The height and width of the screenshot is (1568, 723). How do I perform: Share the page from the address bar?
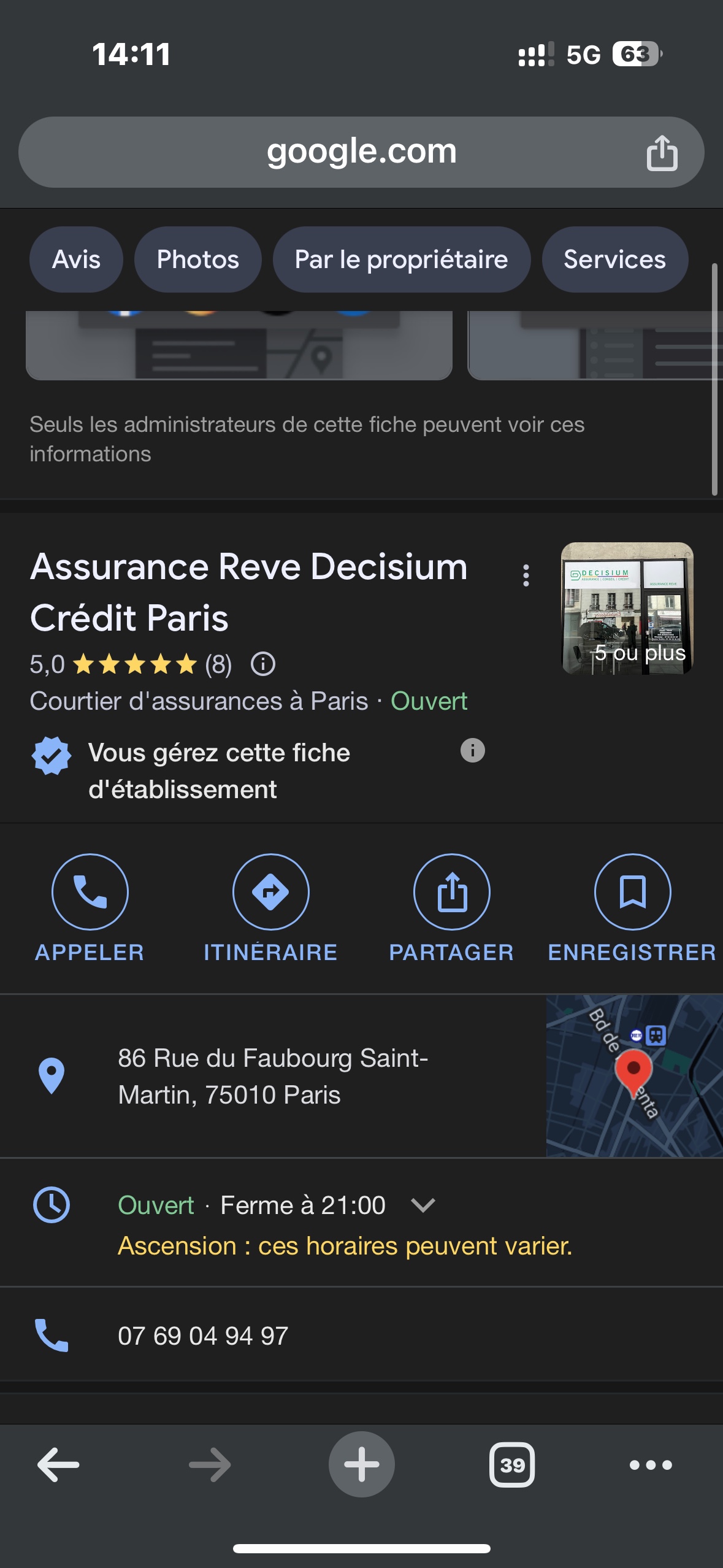click(662, 153)
